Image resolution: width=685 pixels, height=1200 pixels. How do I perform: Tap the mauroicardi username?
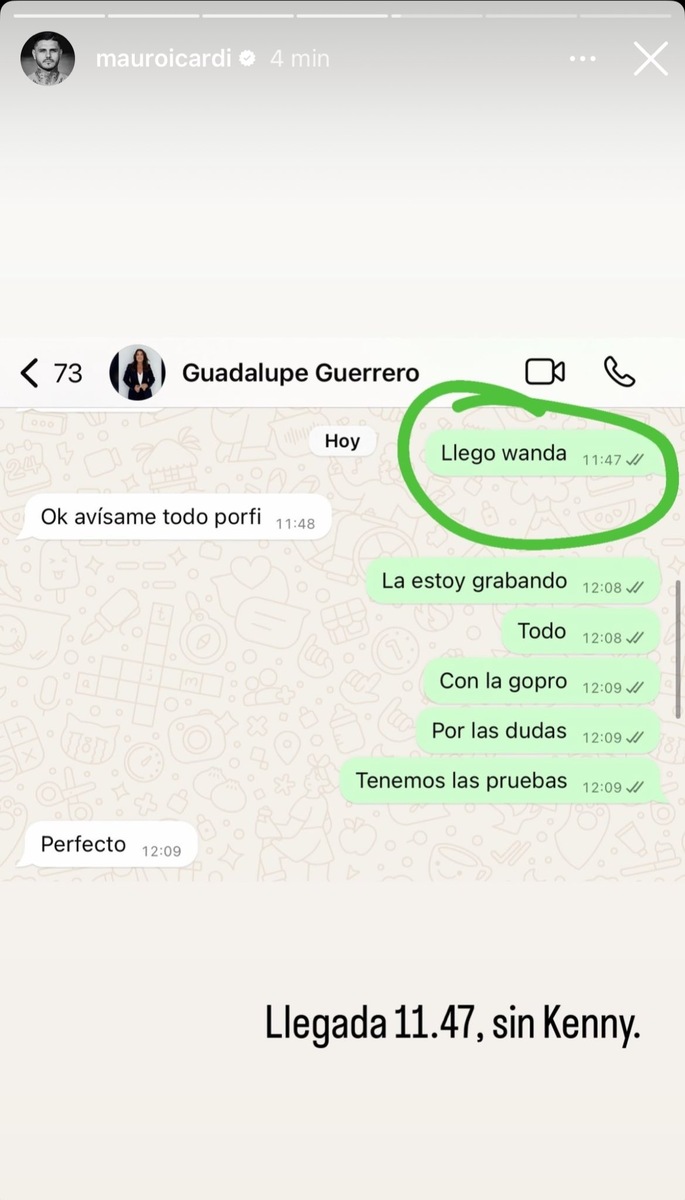(163, 59)
